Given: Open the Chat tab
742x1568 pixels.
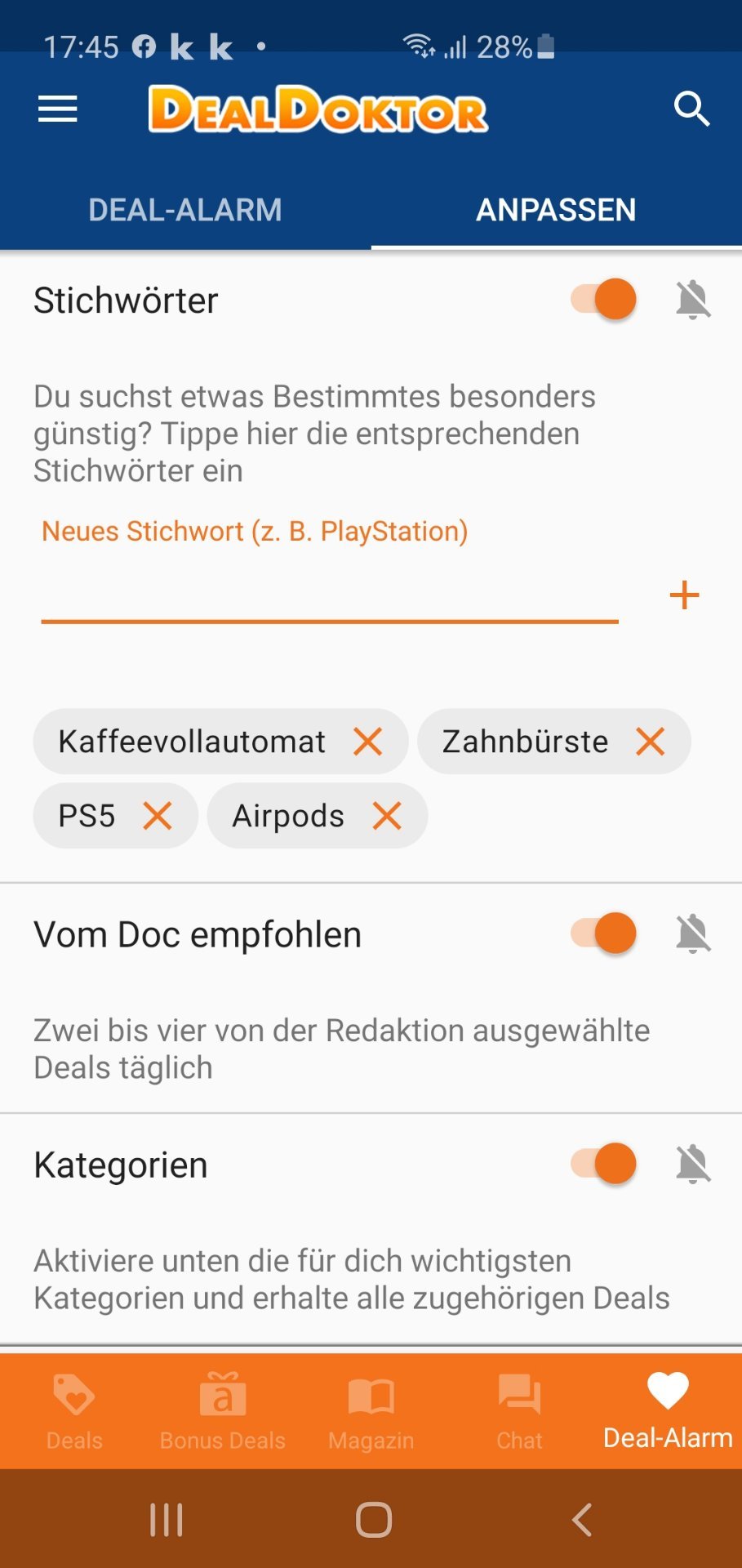Looking at the screenshot, I should point(520,1412).
